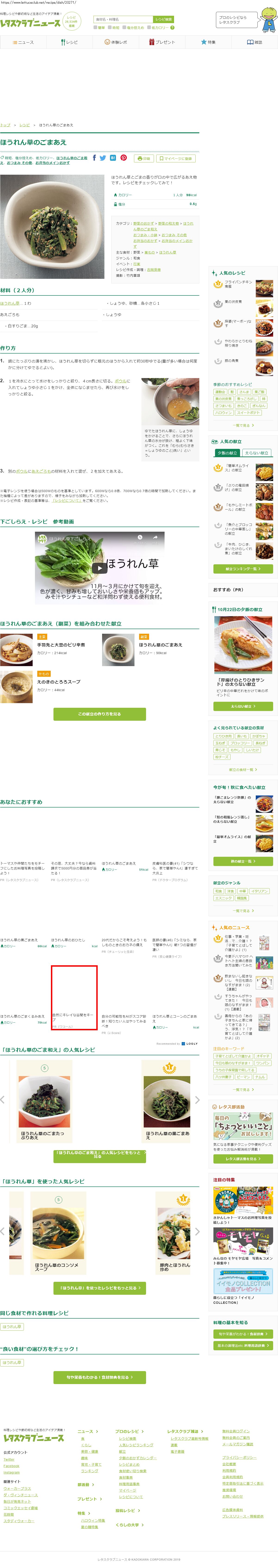This screenshot has width=278, height=1568.
Task: Share the recipe on Twitter
Action: pyautogui.click(x=103, y=158)
